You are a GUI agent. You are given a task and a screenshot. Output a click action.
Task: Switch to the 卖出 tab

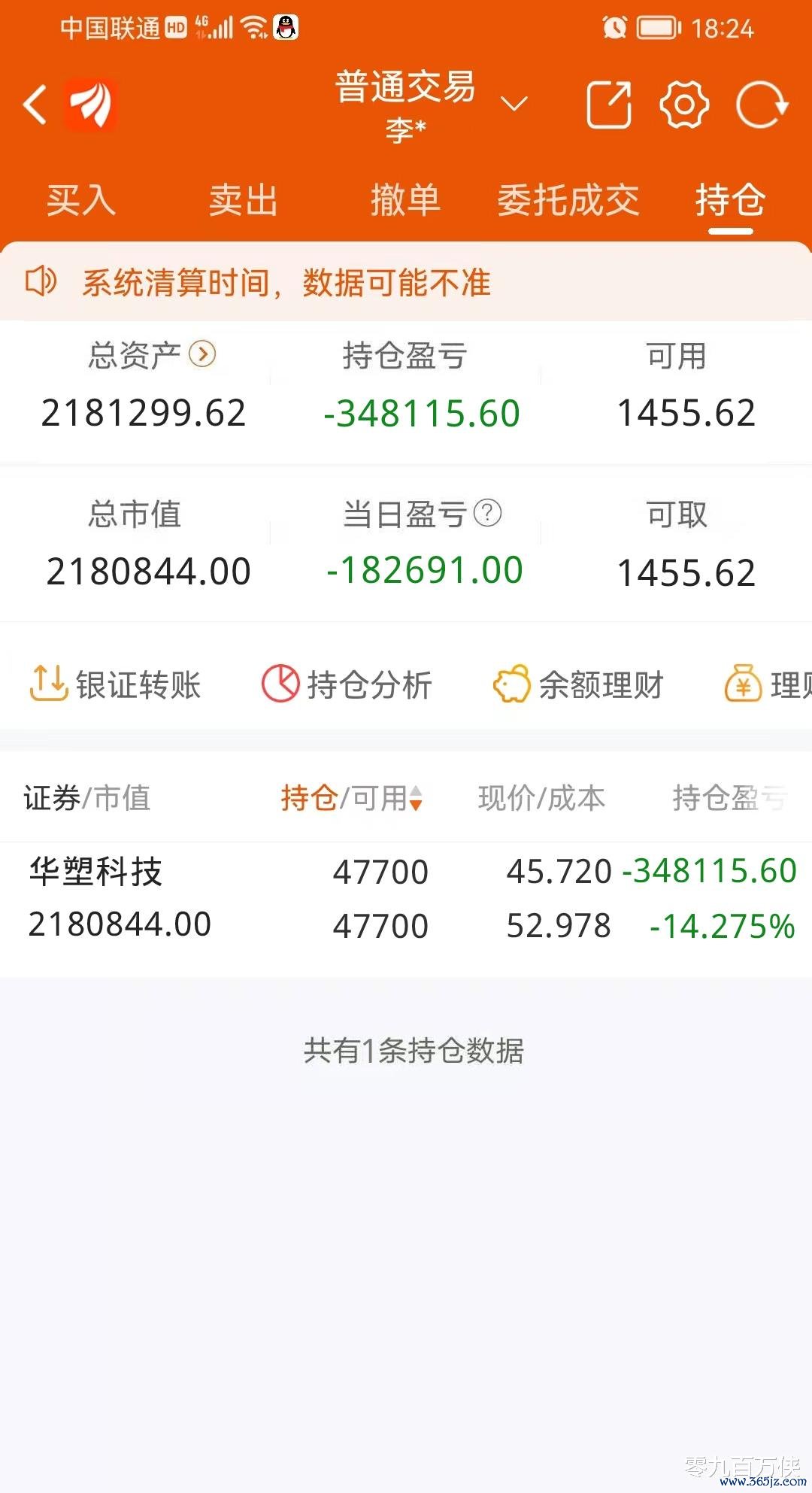point(244,200)
